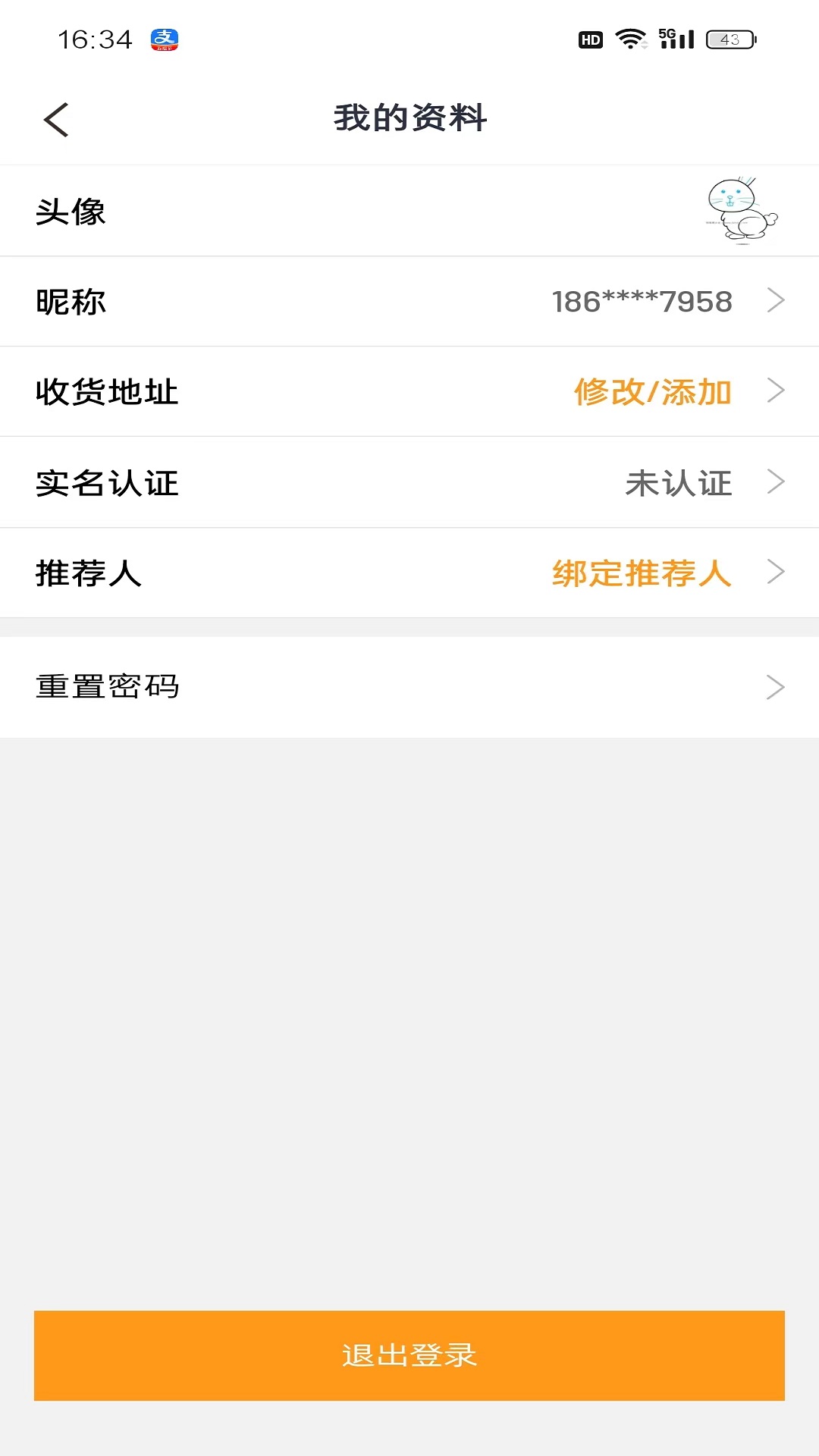Expand the 昵称 row via its chevron
This screenshot has width=819, height=1456.
pyautogui.click(x=777, y=300)
